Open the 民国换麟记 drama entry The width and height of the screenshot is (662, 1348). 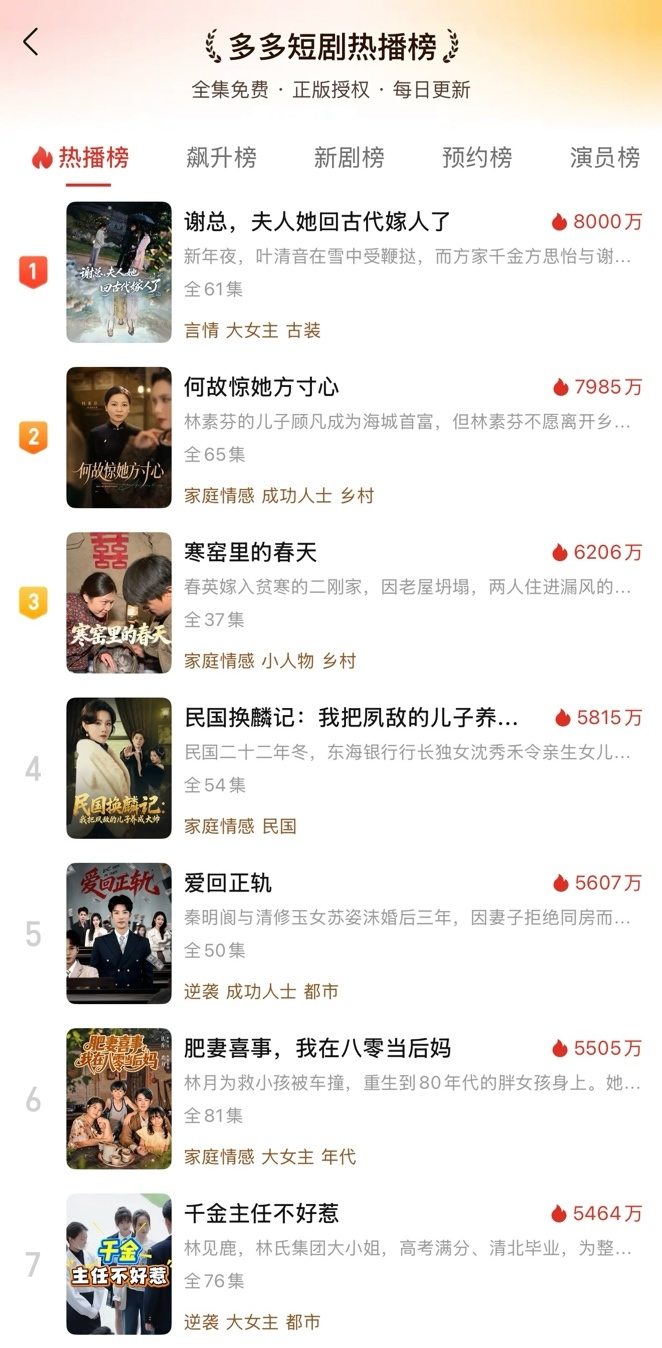pyautogui.click(x=352, y=717)
